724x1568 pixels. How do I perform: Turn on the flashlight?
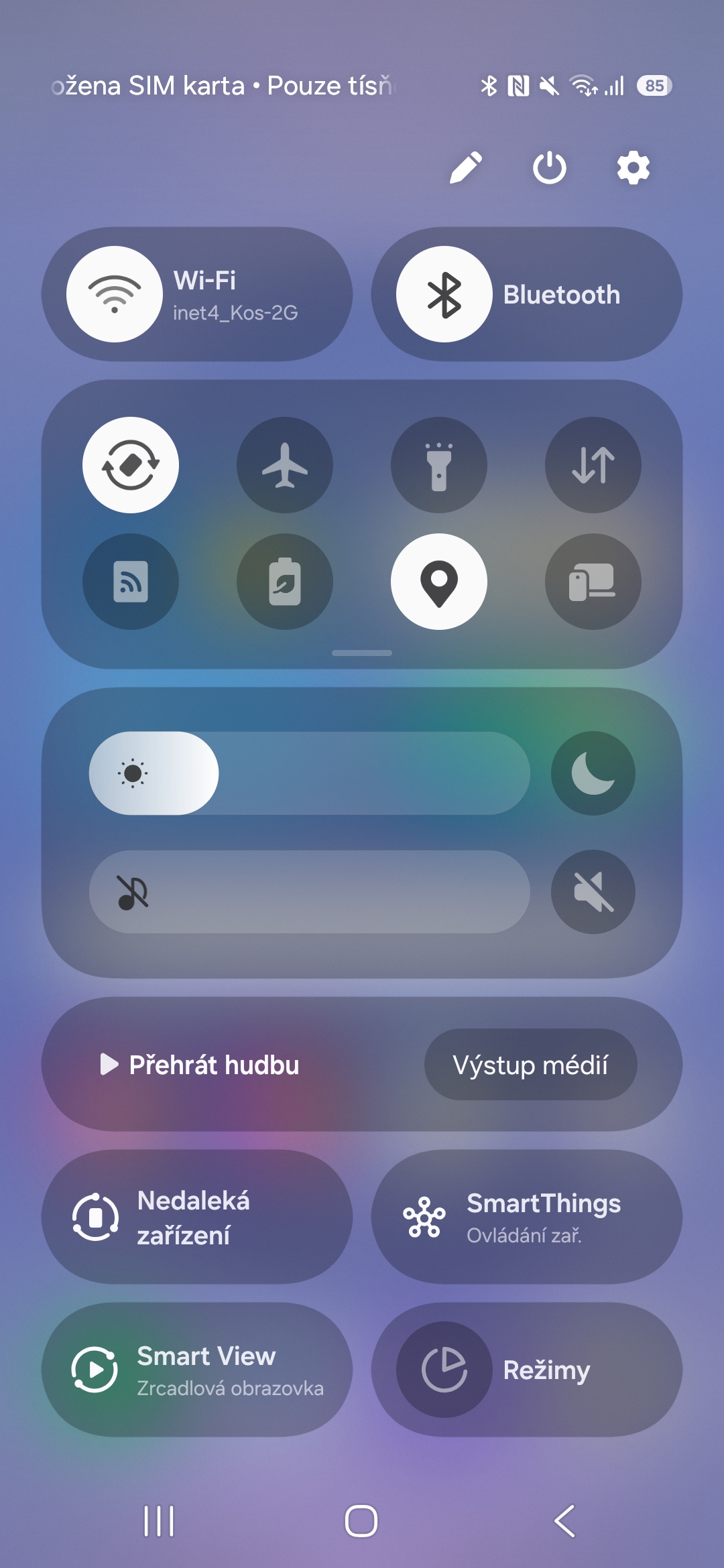tap(439, 465)
